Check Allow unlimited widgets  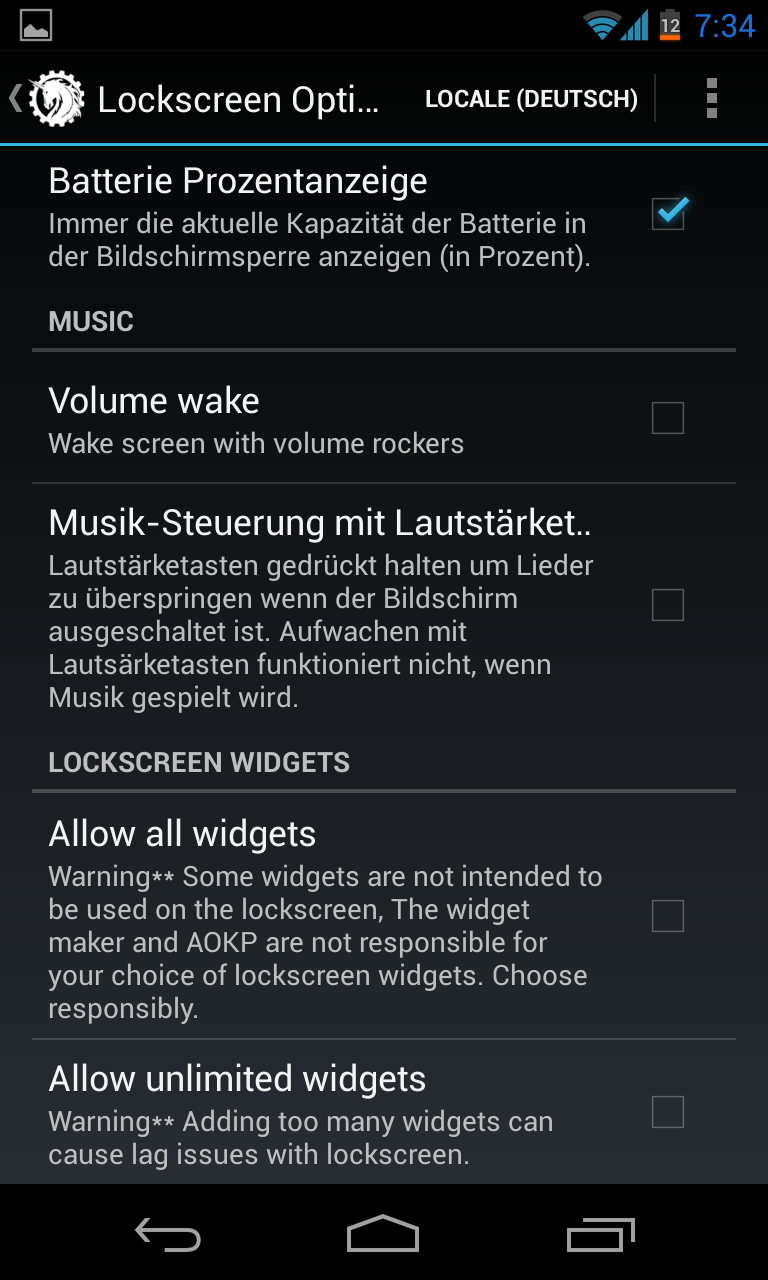(668, 1112)
